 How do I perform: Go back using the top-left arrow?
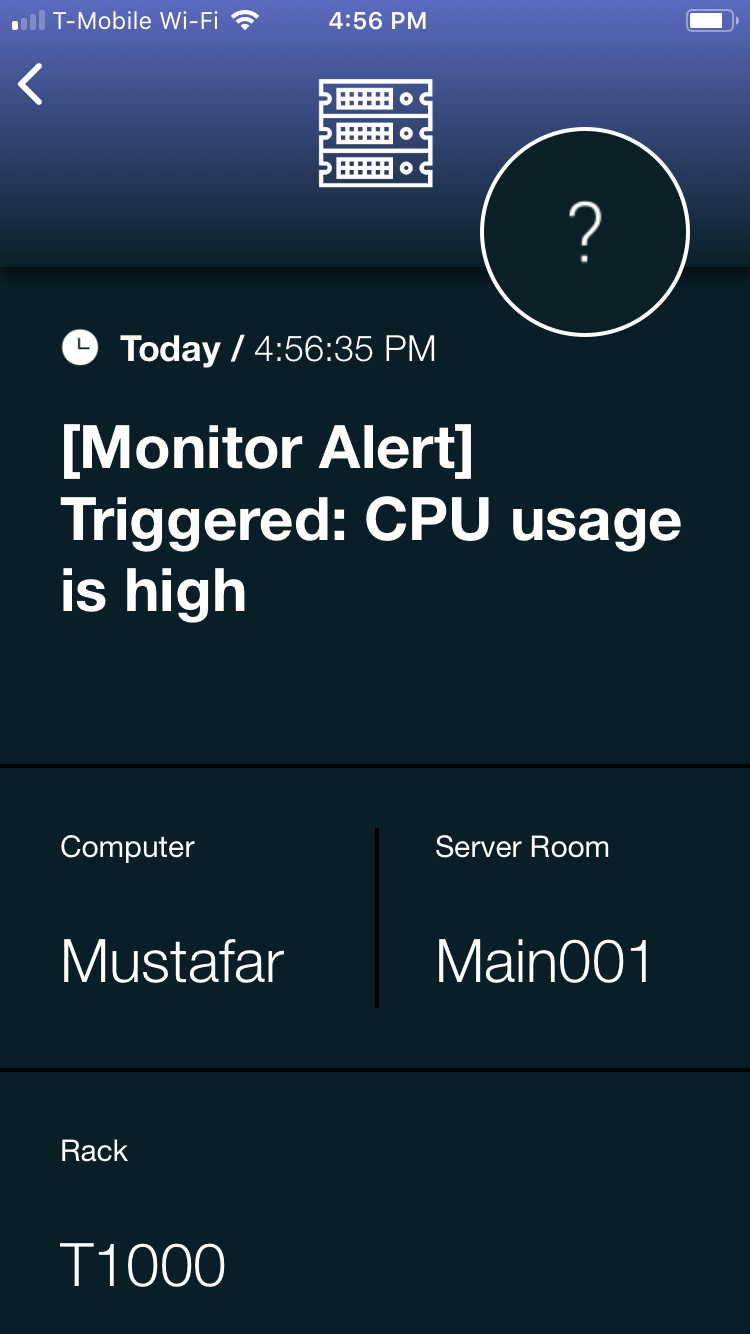[x=31, y=84]
